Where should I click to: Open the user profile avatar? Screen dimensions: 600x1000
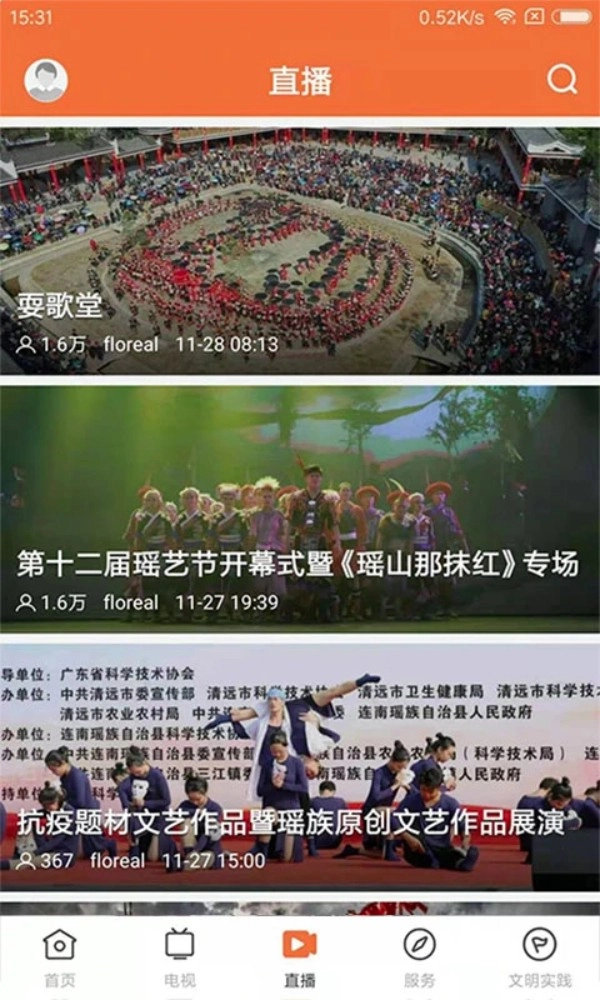point(46,81)
